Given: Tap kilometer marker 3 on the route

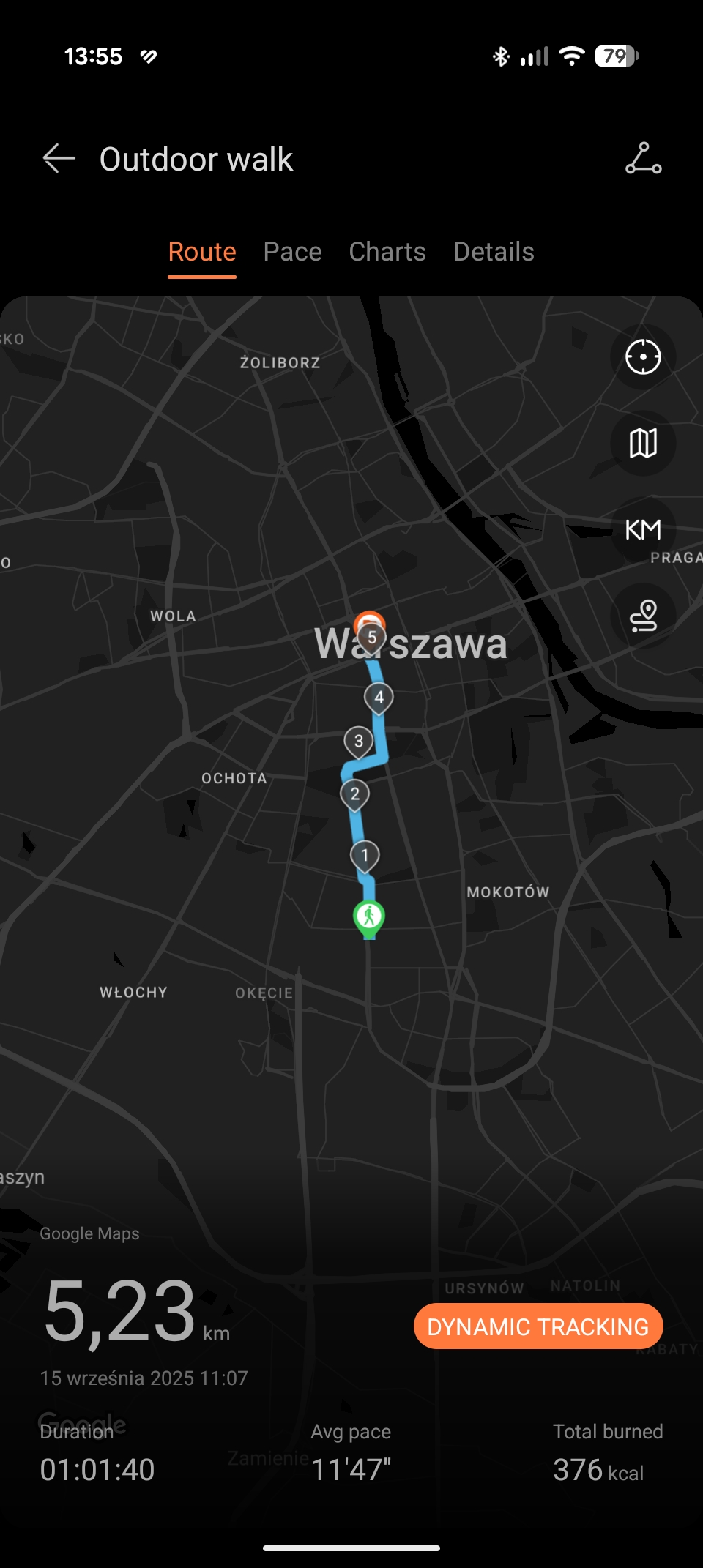Looking at the screenshot, I should (x=358, y=742).
